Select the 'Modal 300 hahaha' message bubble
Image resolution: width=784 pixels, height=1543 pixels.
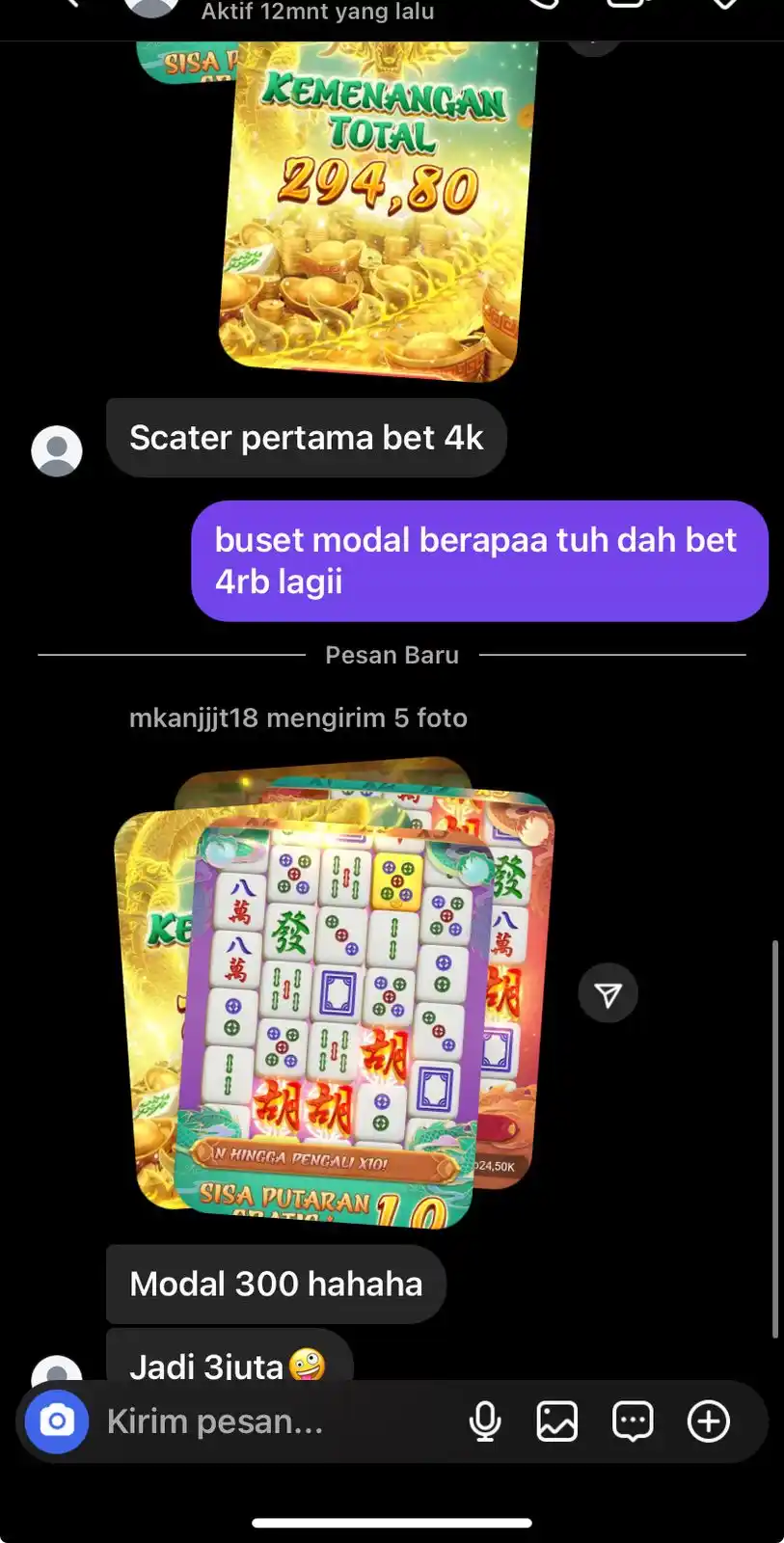[276, 1284]
